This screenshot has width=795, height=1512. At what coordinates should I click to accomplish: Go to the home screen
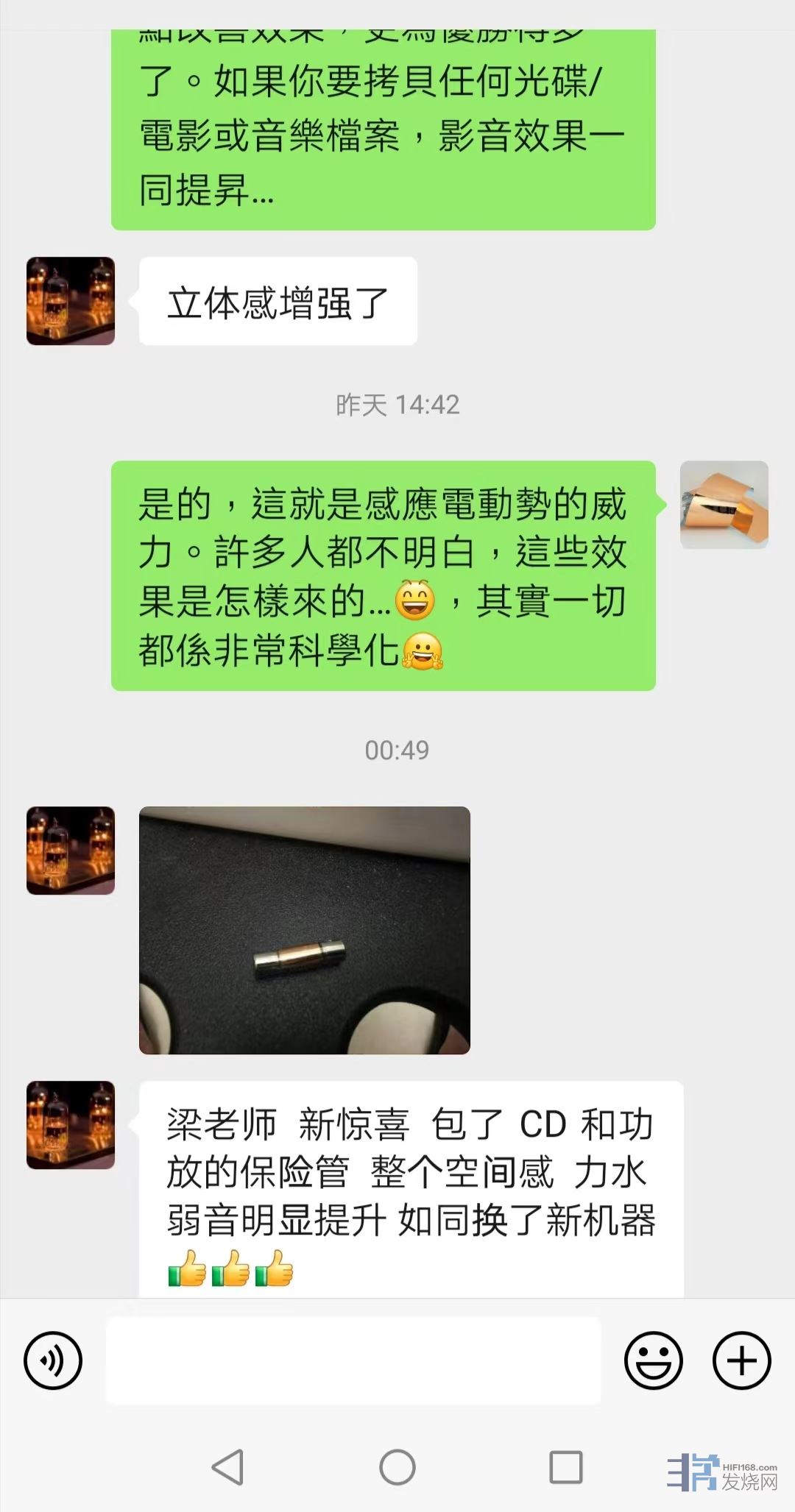397,1467
